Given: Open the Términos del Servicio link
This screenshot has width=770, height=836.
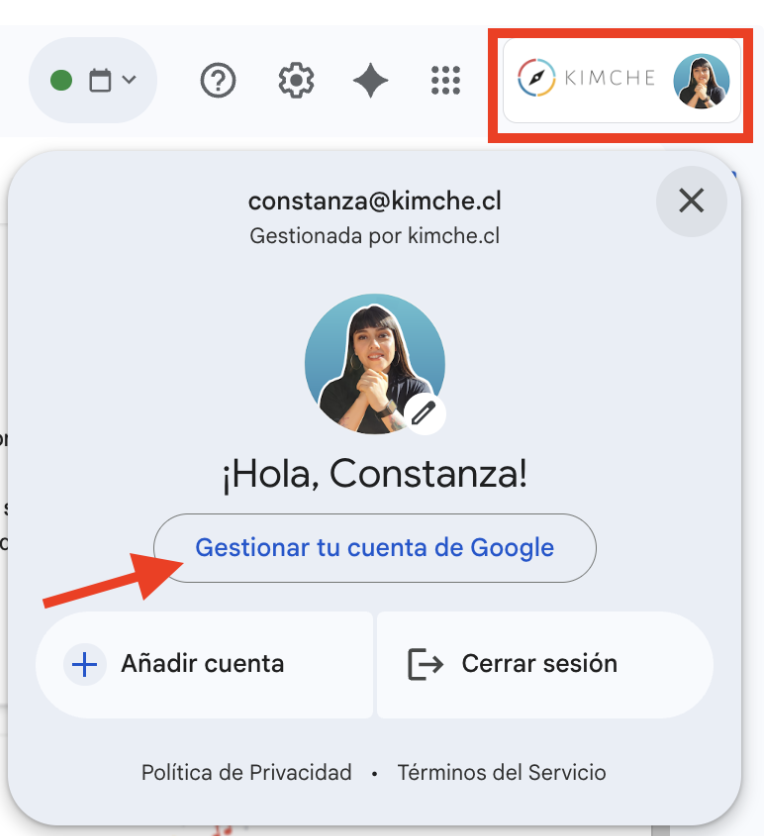Looking at the screenshot, I should 501,773.
